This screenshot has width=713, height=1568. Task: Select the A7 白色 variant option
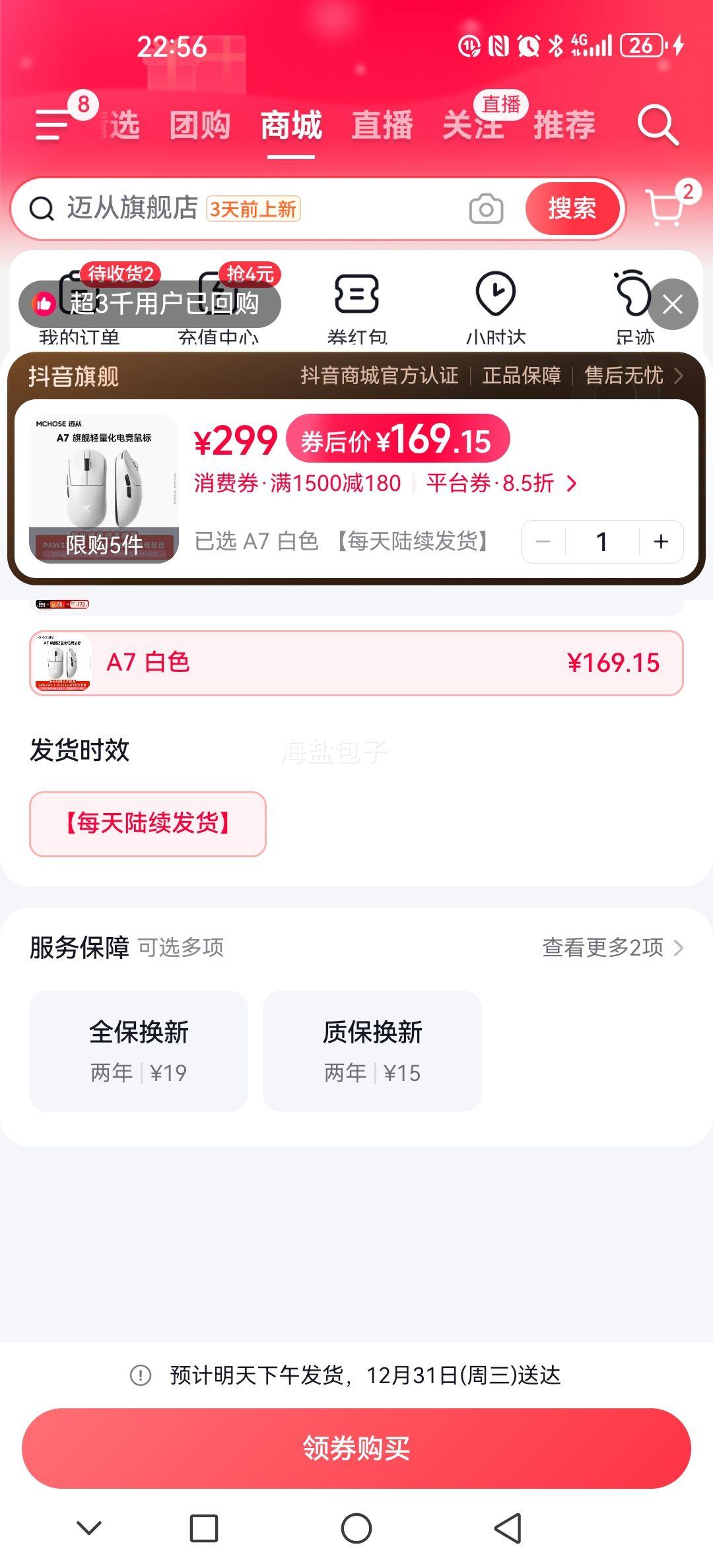356,663
